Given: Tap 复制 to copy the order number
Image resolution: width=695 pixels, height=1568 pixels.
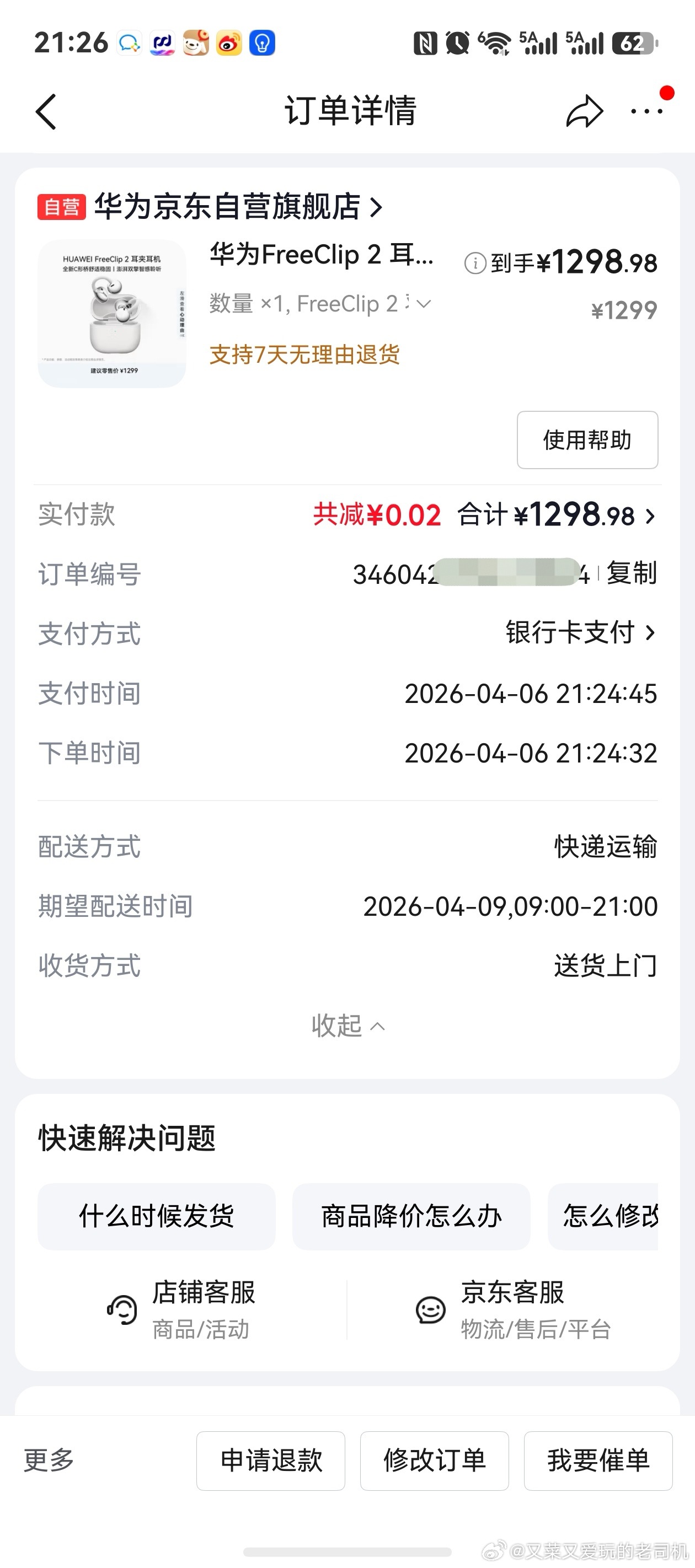Looking at the screenshot, I should point(632,573).
